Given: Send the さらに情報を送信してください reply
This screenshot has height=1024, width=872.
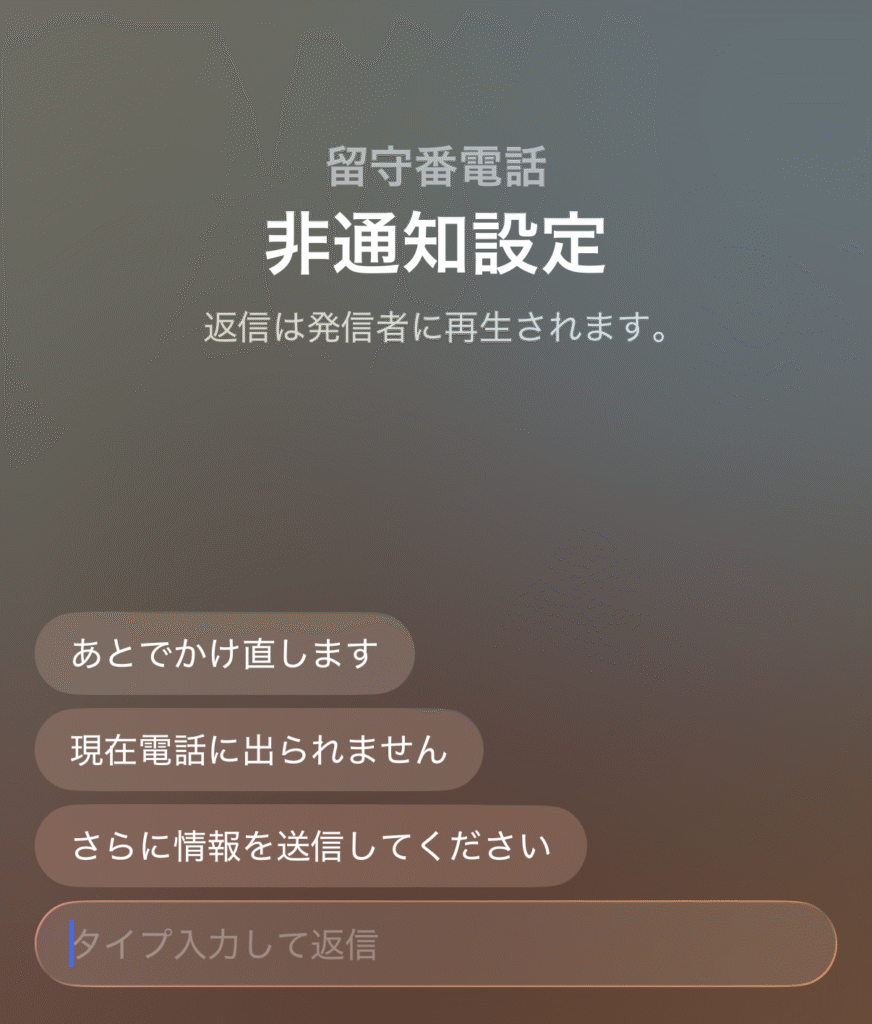Looking at the screenshot, I should (311, 846).
